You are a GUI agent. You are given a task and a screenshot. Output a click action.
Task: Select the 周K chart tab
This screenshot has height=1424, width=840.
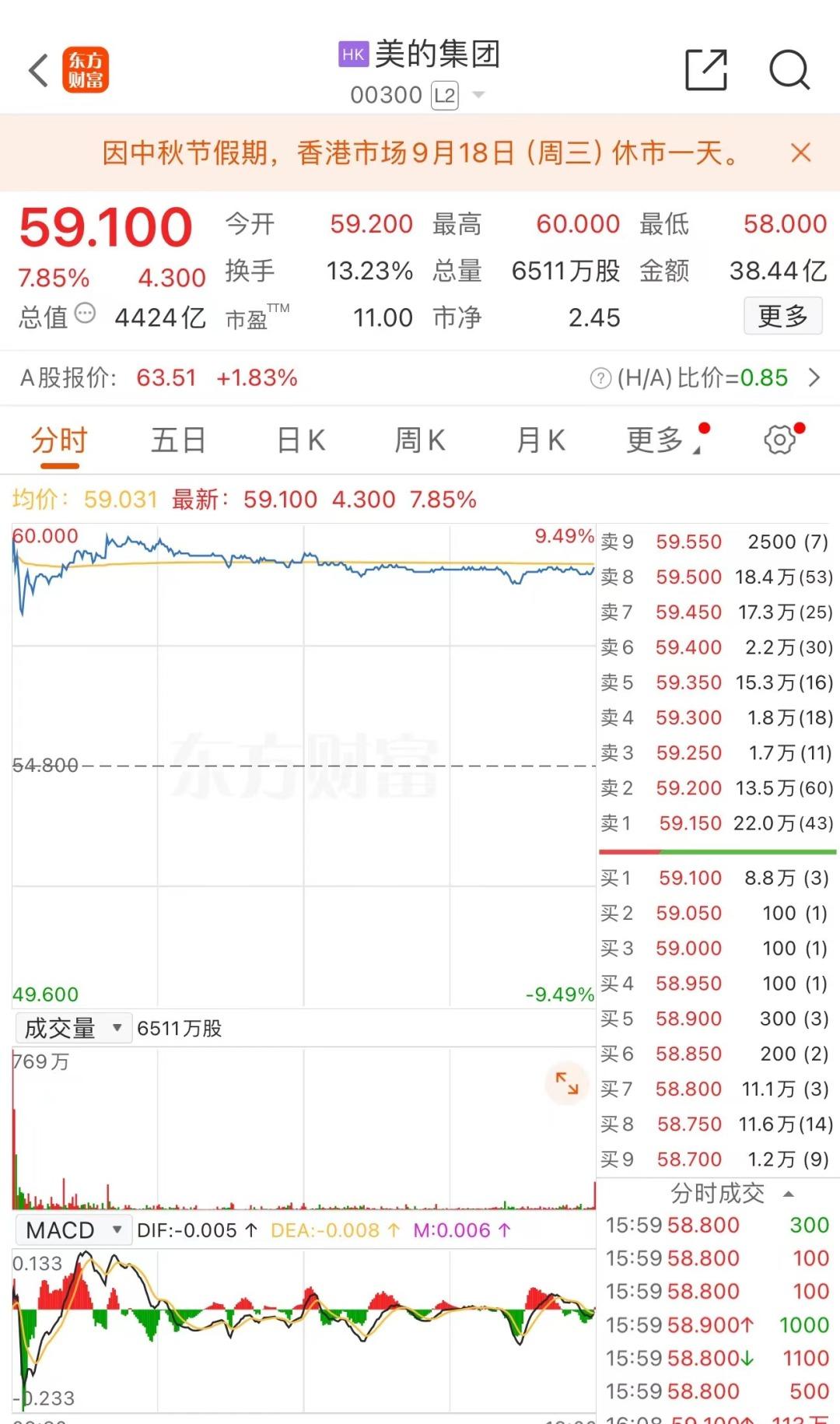(420, 440)
